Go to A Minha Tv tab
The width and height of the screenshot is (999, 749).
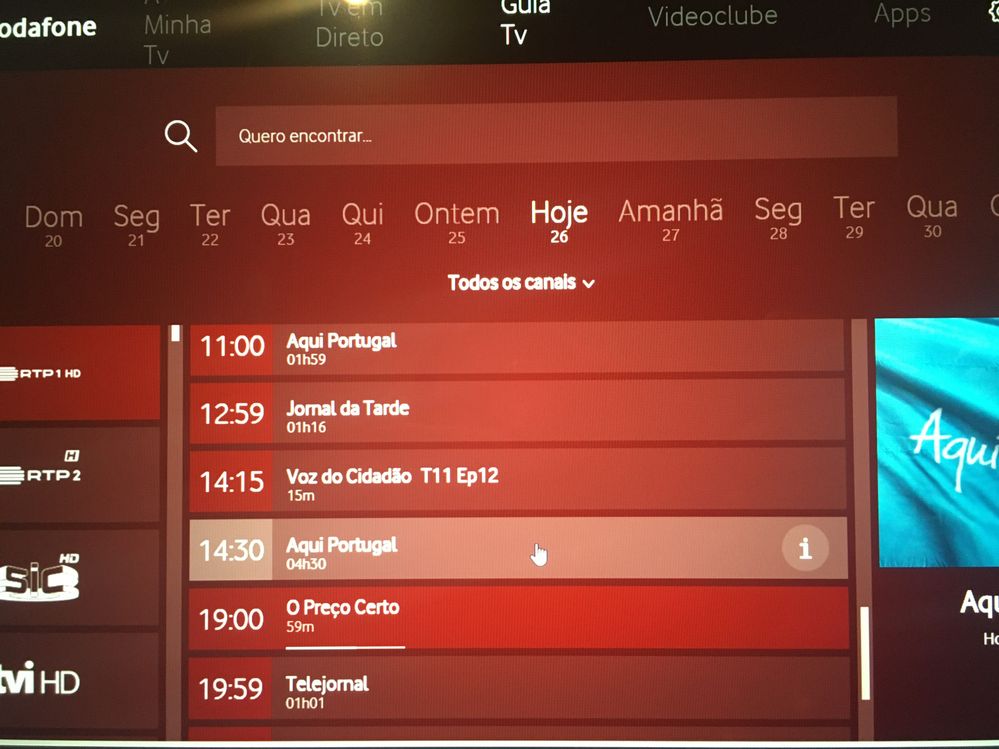pyautogui.click(x=177, y=30)
